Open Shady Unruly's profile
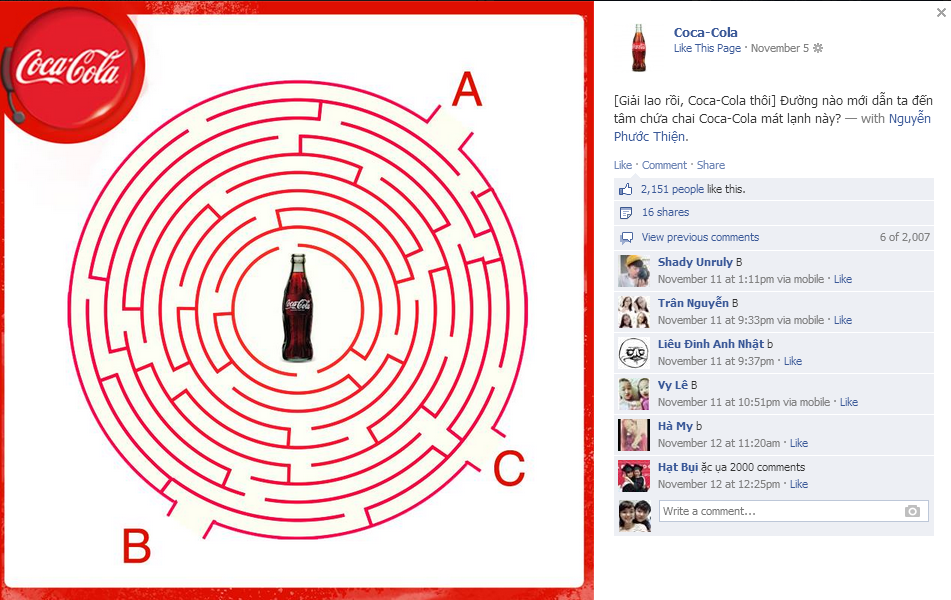Screen dimensions: 951x600 coord(695,262)
